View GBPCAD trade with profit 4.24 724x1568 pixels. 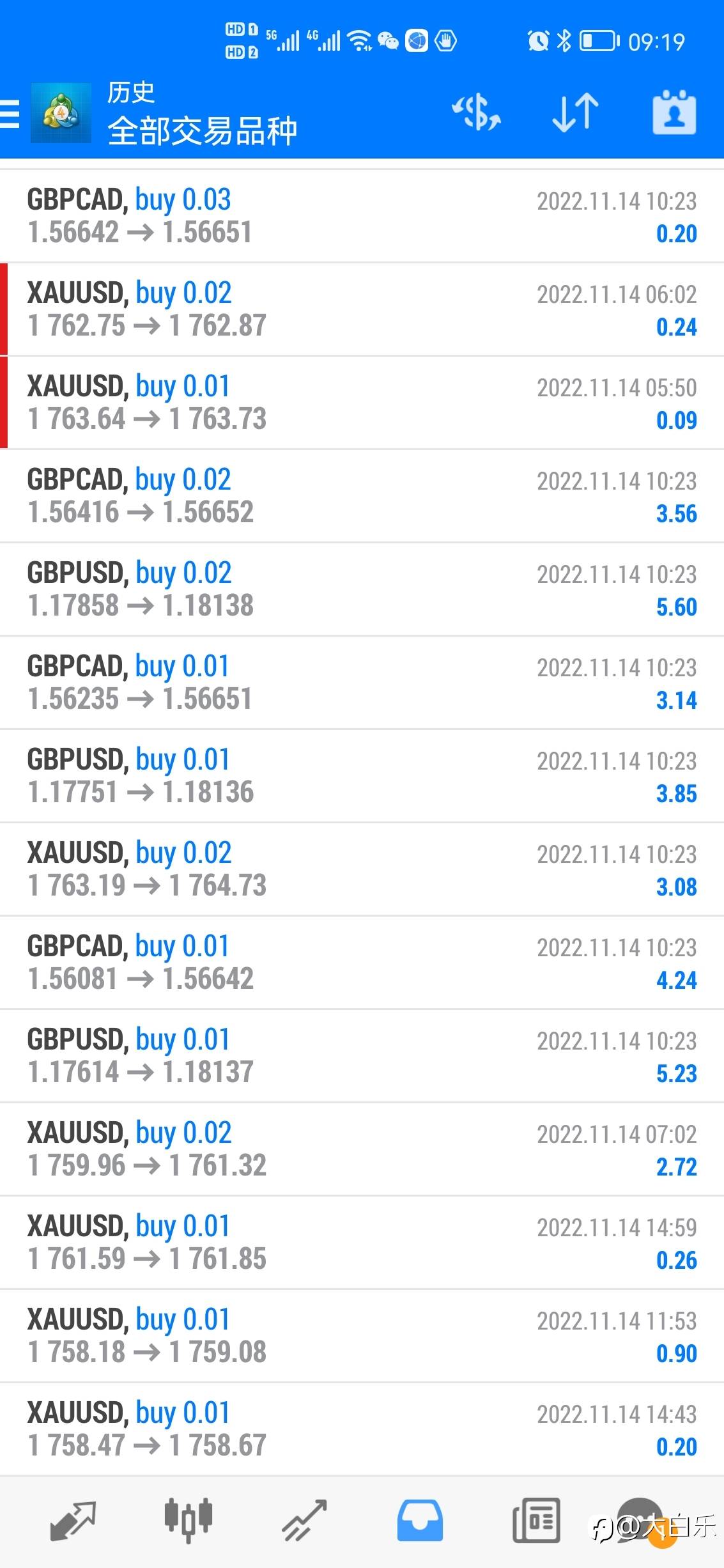coord(362,963)
